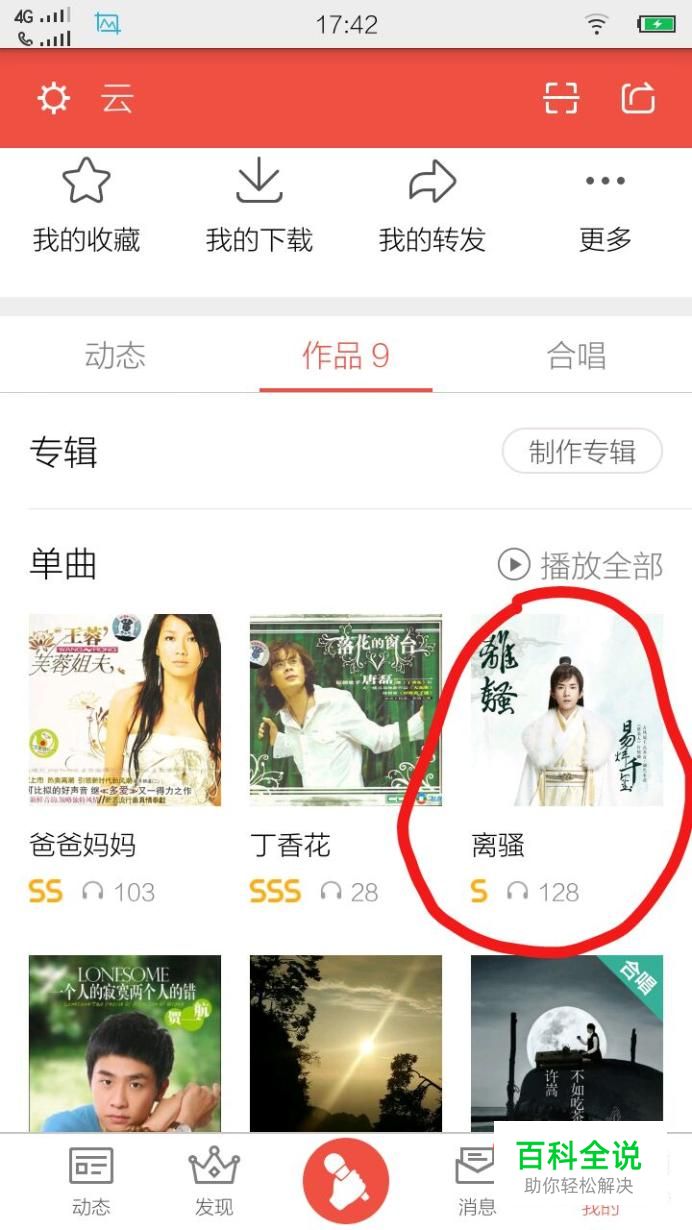
Task: Open 我的下载 downloads
Action: click(x=259, y=208)
